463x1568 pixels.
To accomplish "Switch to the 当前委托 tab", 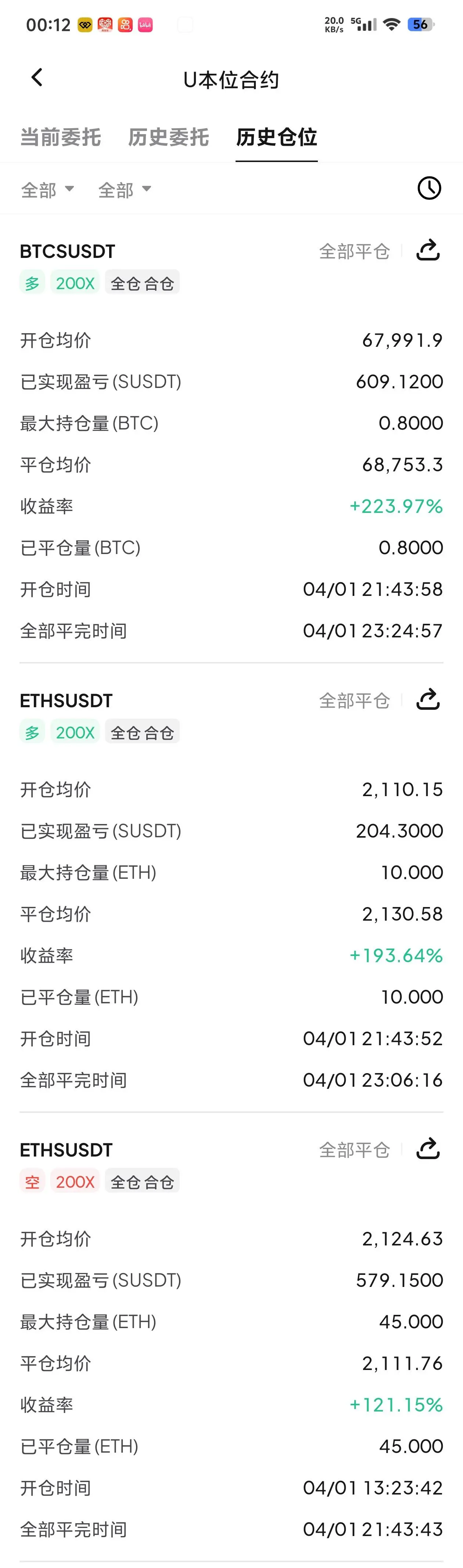I will (60, 137).
